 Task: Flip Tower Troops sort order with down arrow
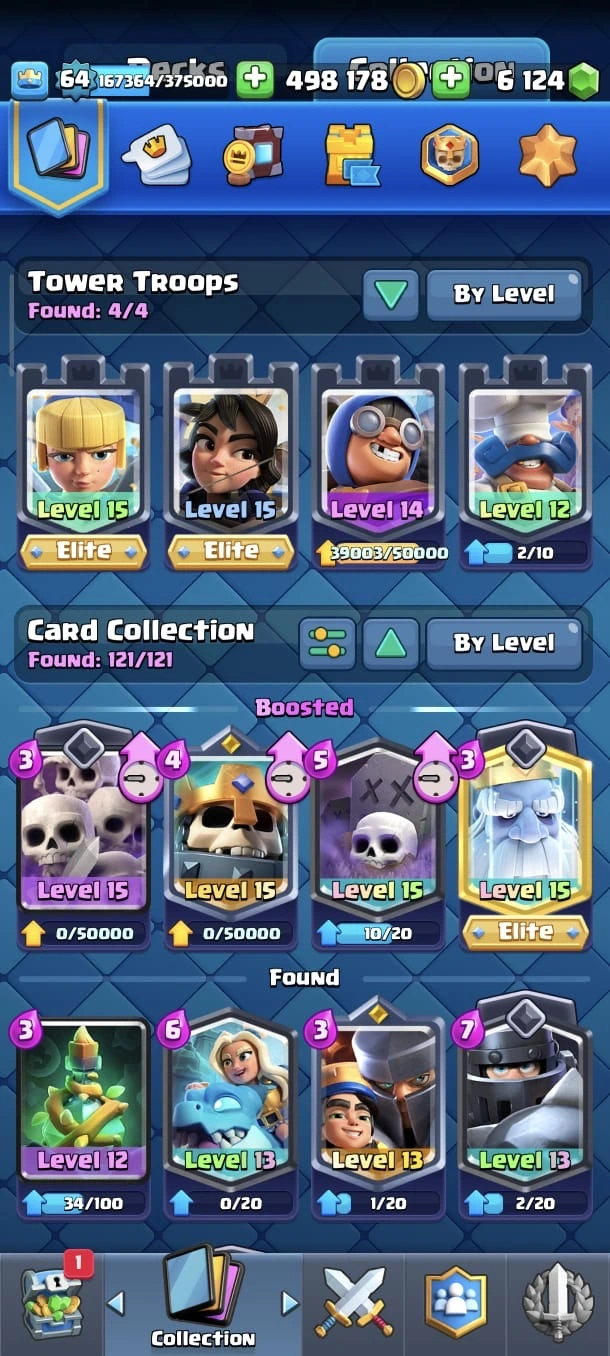coord(390,294)
